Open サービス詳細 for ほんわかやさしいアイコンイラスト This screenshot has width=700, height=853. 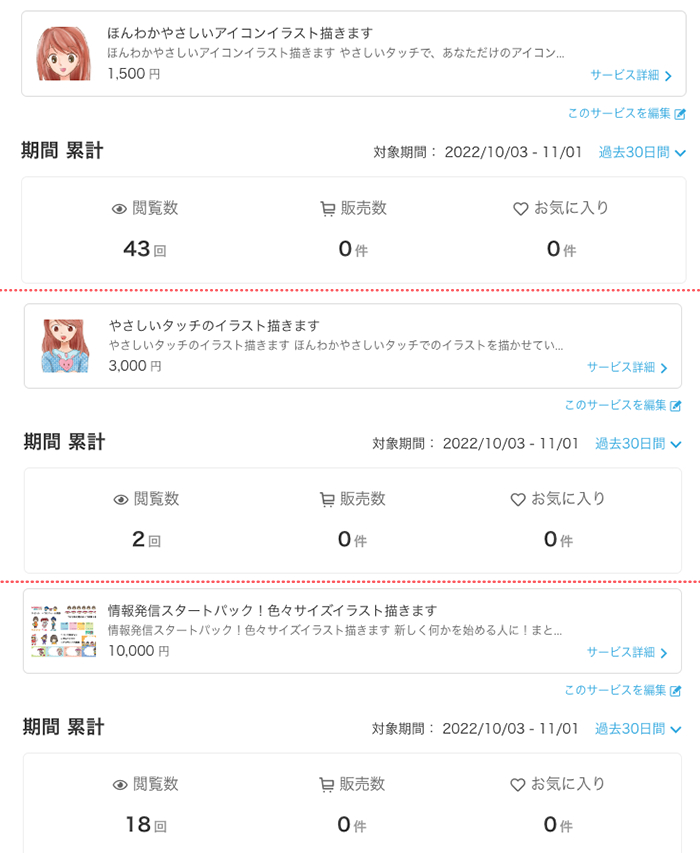pos(630,75)
